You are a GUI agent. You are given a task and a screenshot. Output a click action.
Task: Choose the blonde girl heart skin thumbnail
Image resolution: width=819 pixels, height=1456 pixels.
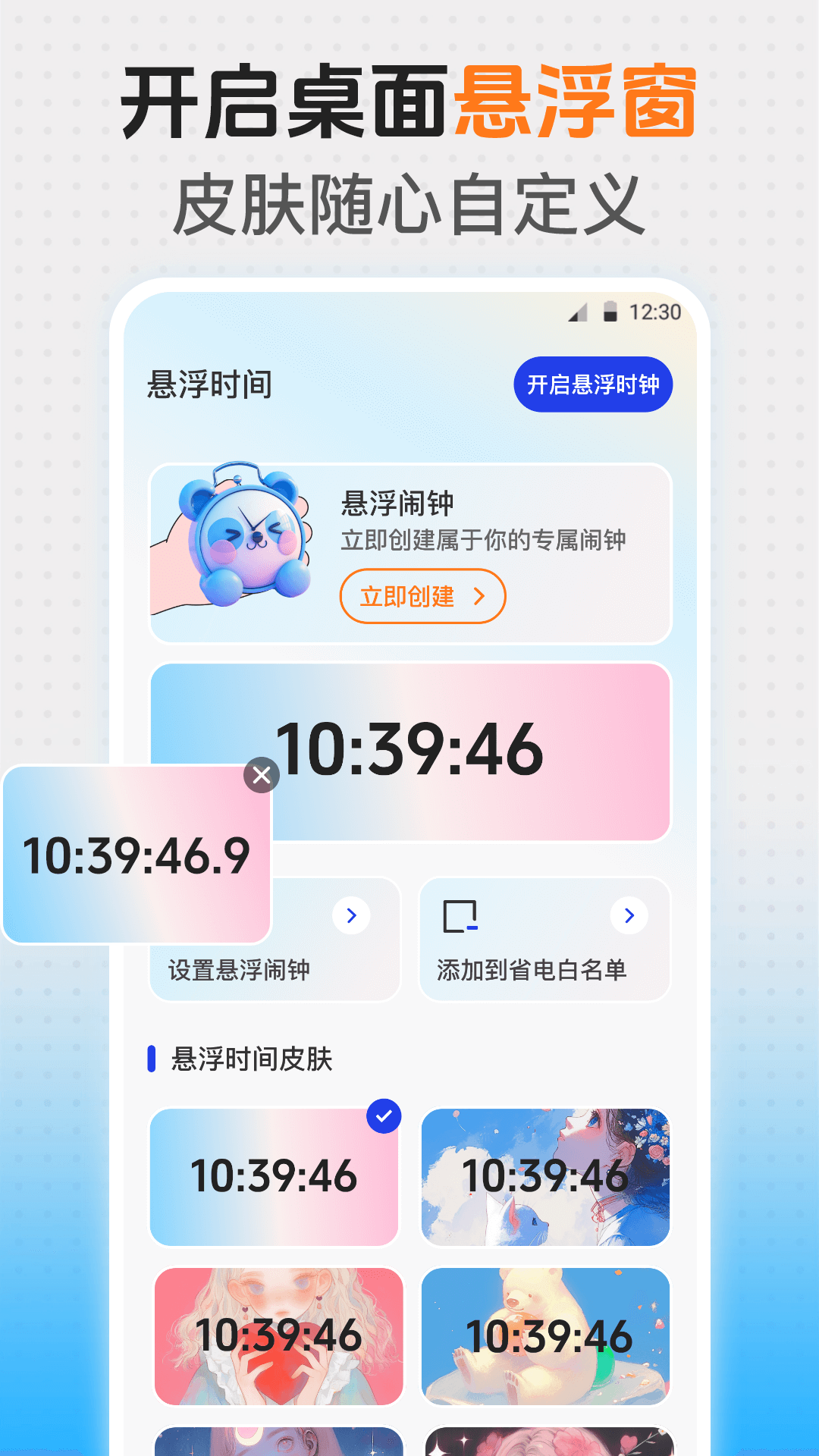pos(275,1337)
